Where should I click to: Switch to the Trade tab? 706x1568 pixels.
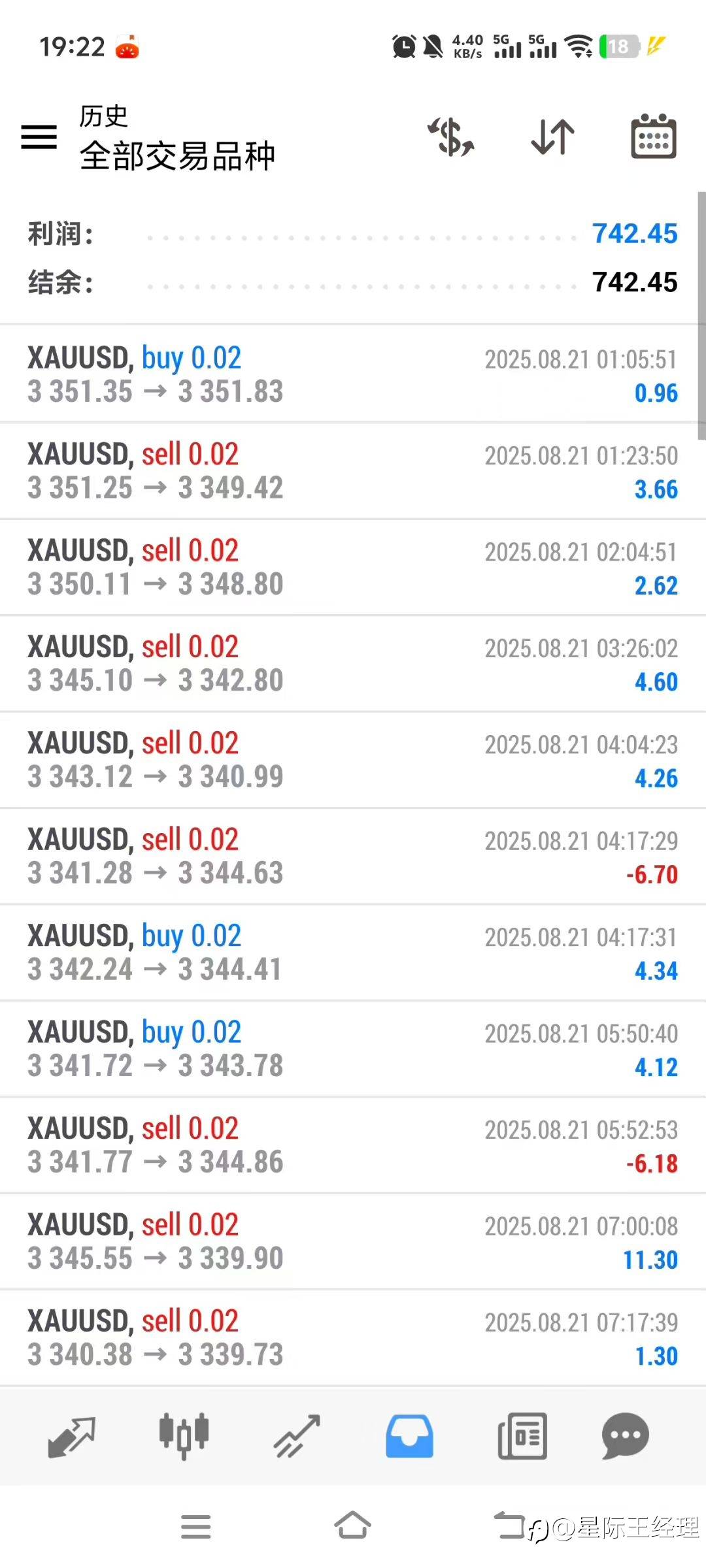click(x=297, y=1437)
